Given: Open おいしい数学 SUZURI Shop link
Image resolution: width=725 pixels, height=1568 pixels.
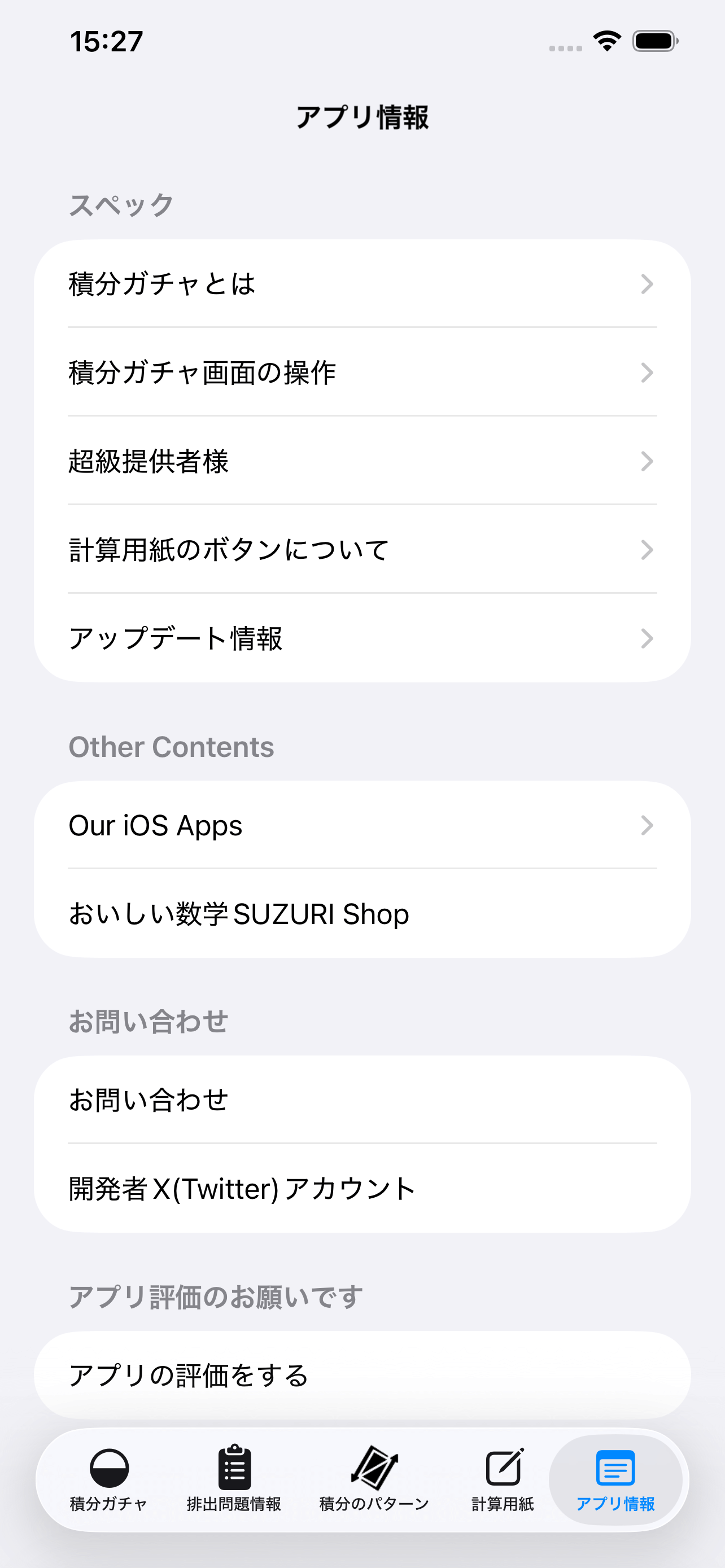Looking at the screenshot, I should coord(239,913).
